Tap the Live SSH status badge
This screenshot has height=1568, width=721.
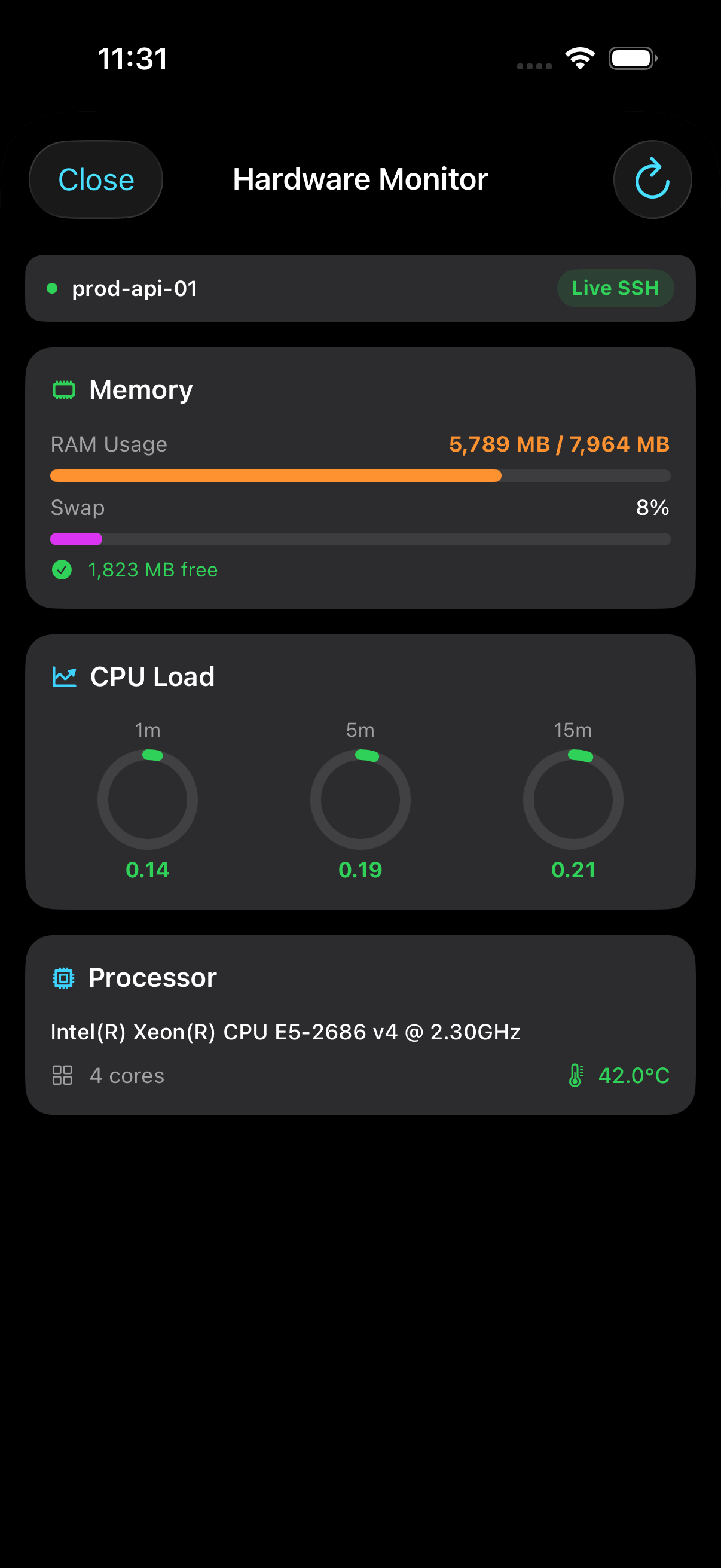coord(615,288)
